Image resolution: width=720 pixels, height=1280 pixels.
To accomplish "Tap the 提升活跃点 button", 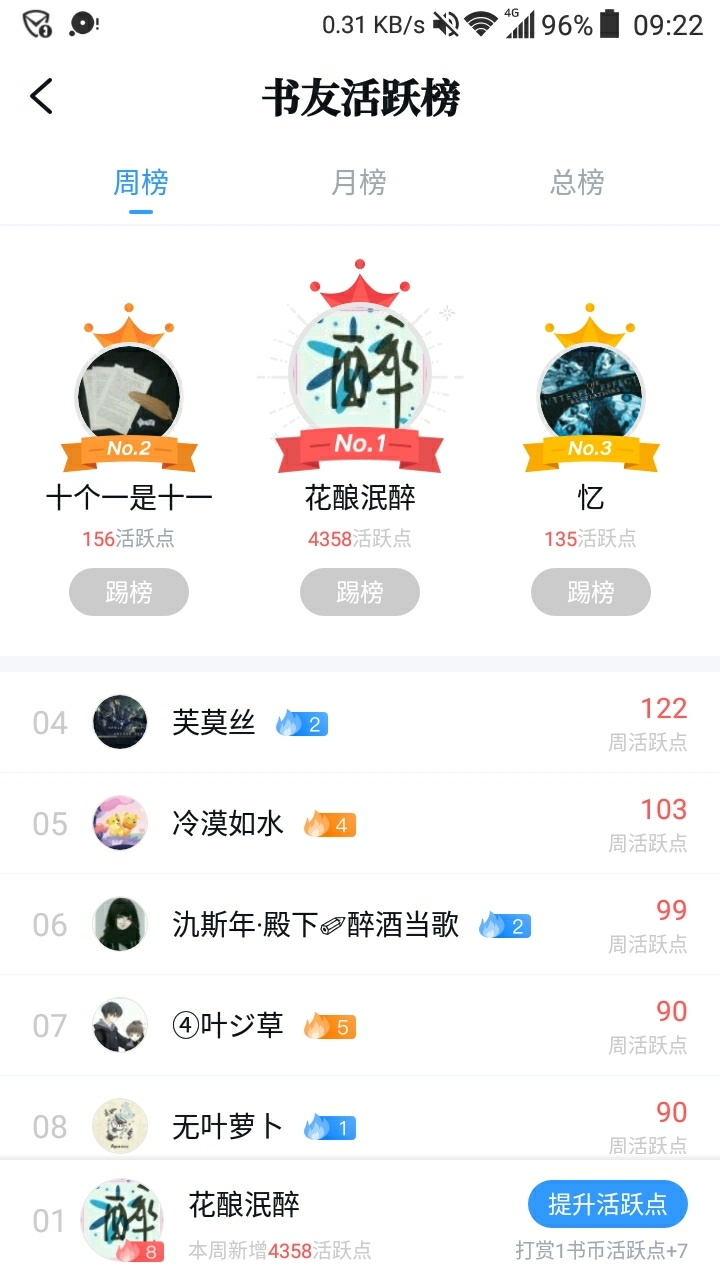I will pos(607,1204).
